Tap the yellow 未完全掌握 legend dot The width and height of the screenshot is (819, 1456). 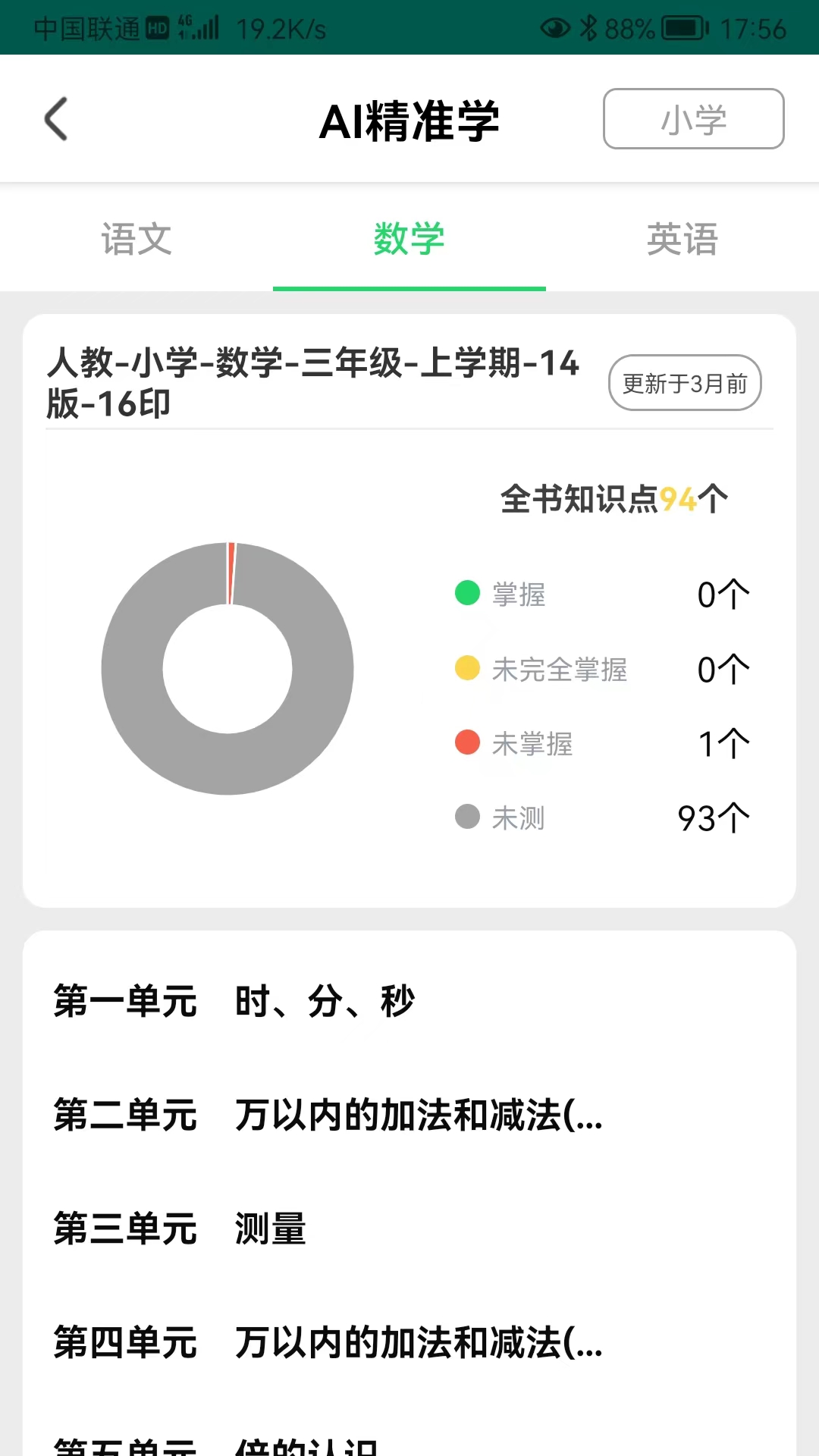point(467,668)
